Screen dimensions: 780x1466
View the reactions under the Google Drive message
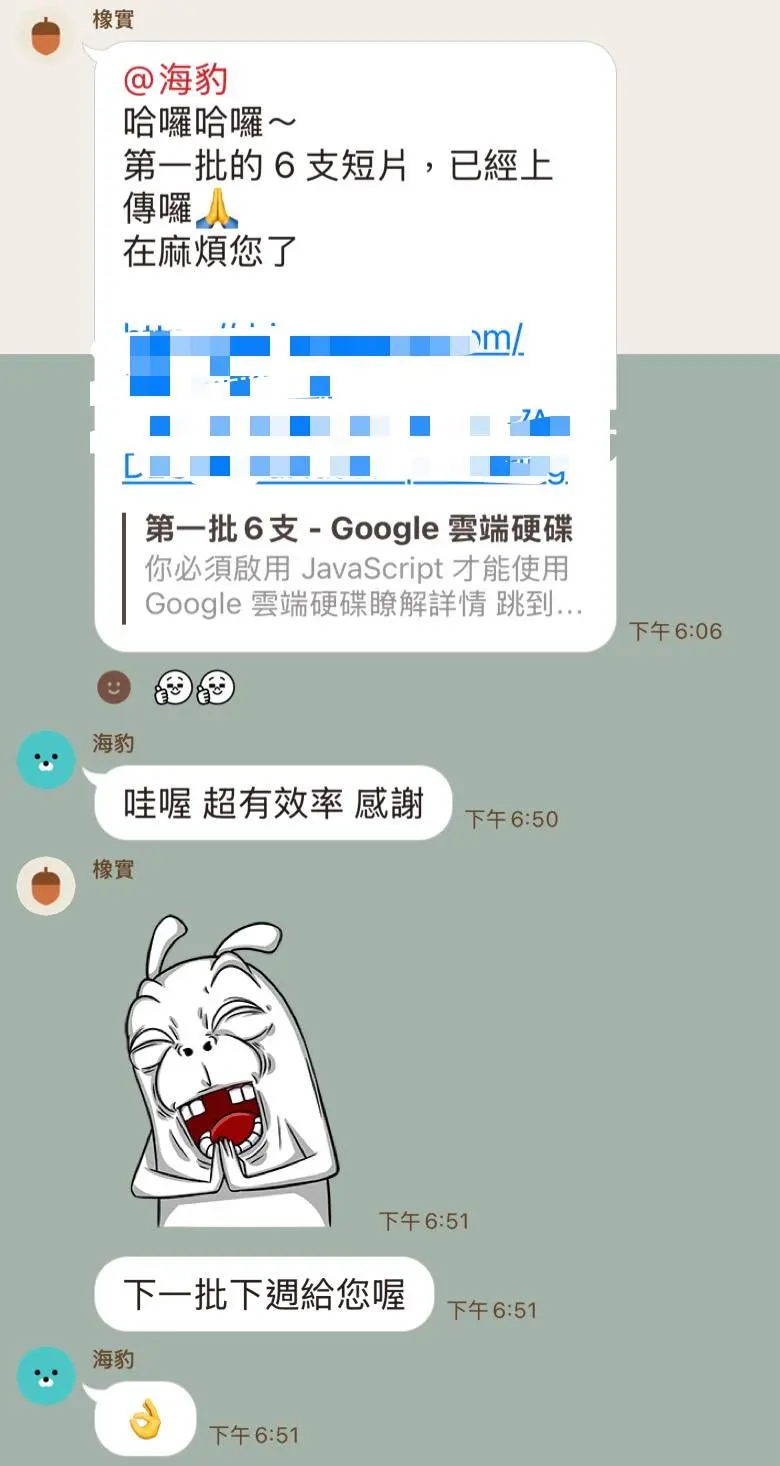166,687
